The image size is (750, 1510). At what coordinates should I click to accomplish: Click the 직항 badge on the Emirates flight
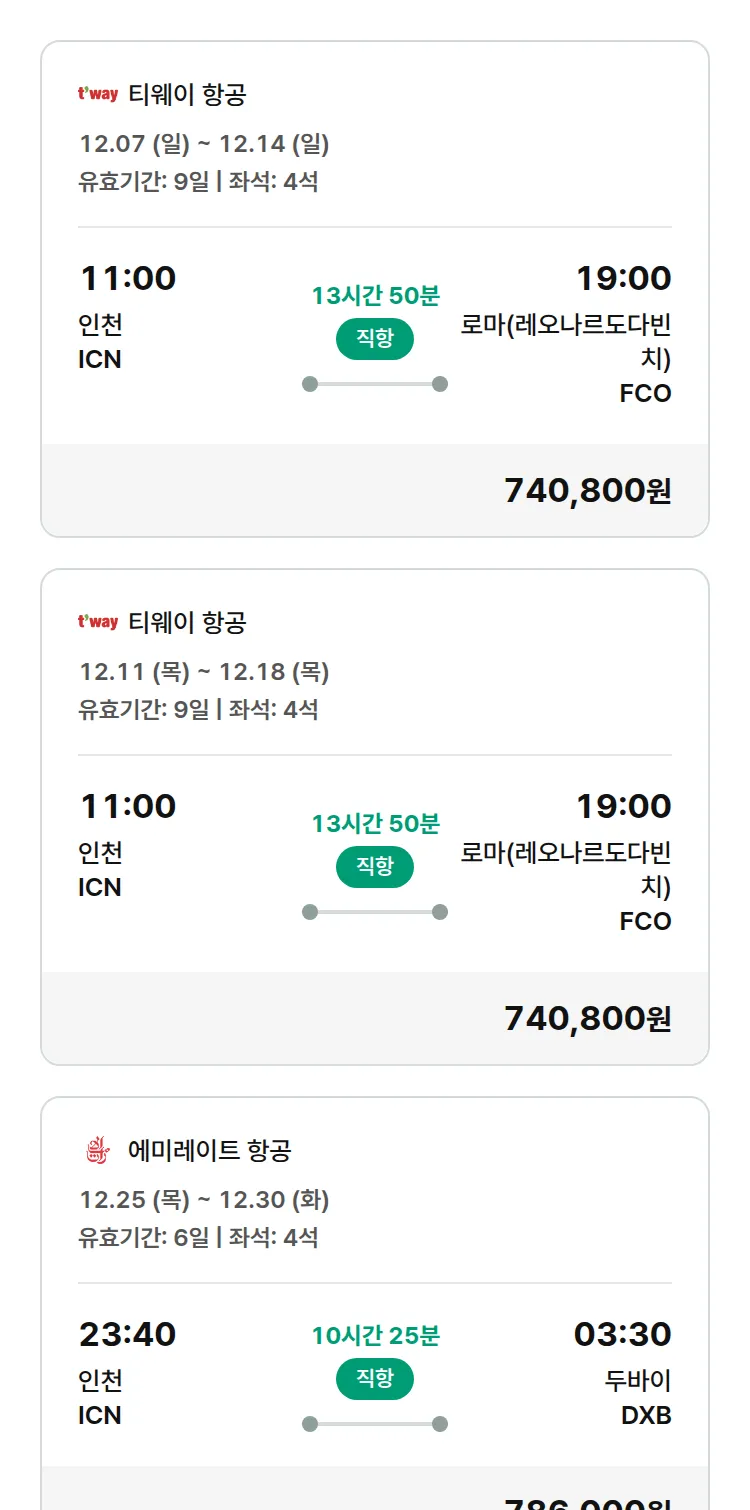coord(375,1378)
